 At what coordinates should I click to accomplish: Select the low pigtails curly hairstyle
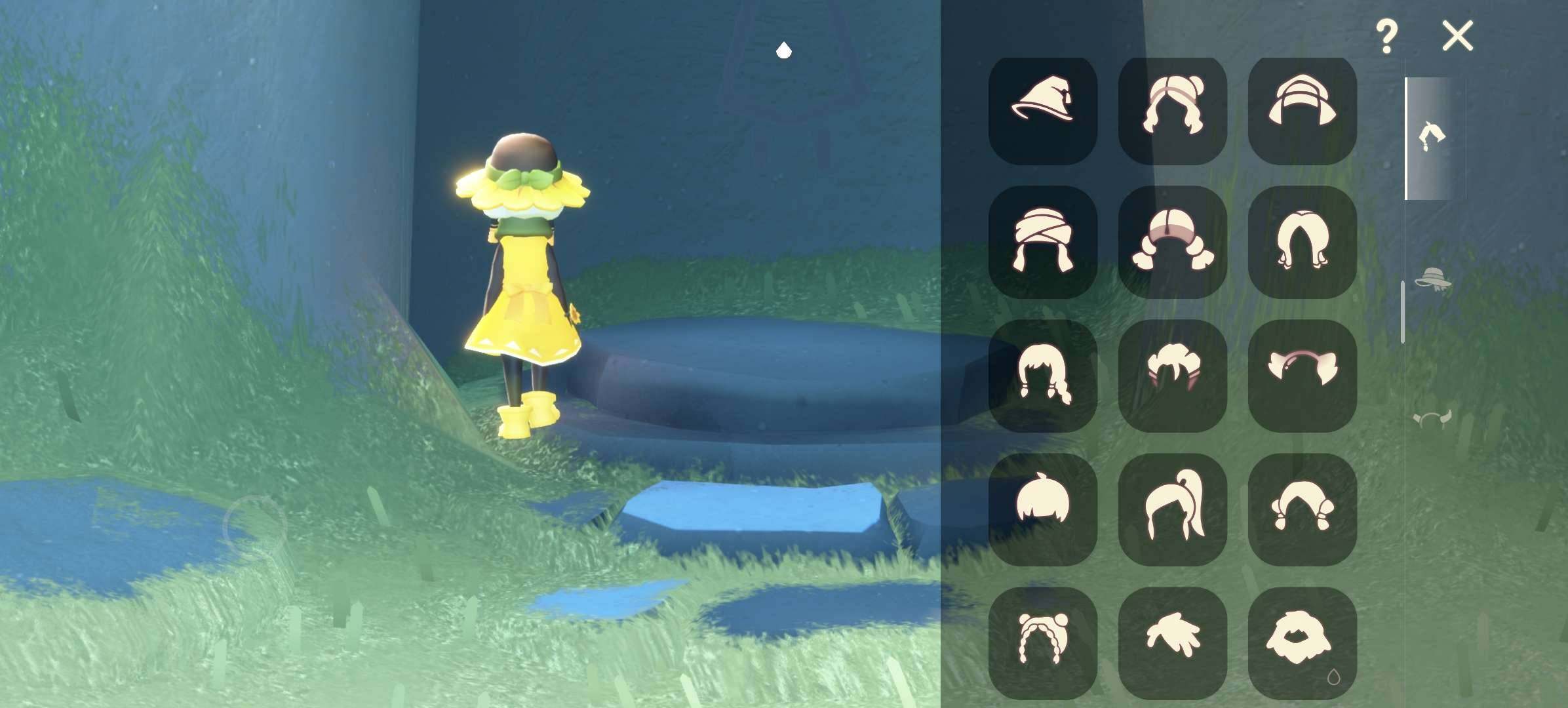[x=1172, y=243]
